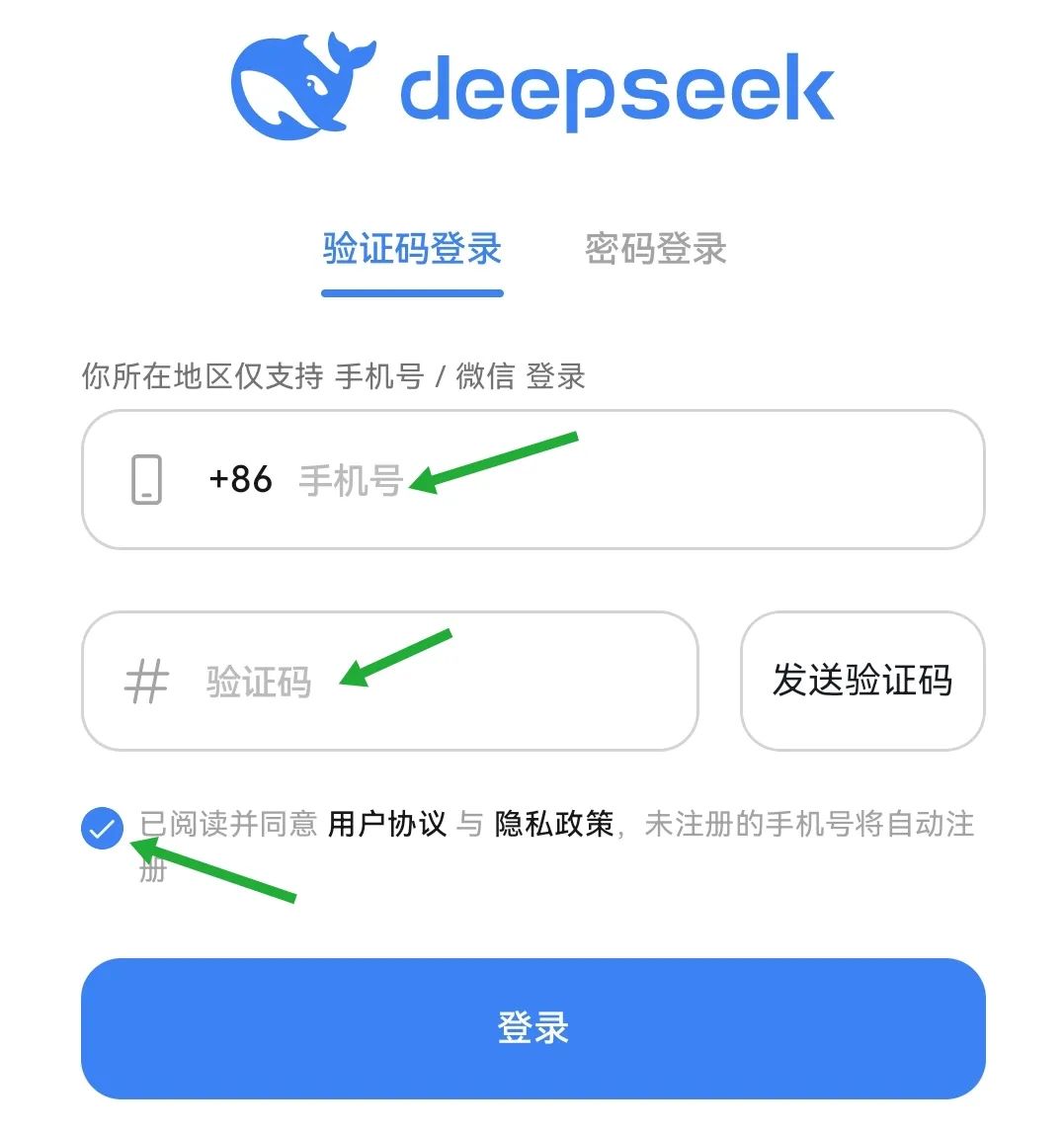The image size is (1064, 1133).
Task: Open the 用户协议 link
Action: (387, 824)
